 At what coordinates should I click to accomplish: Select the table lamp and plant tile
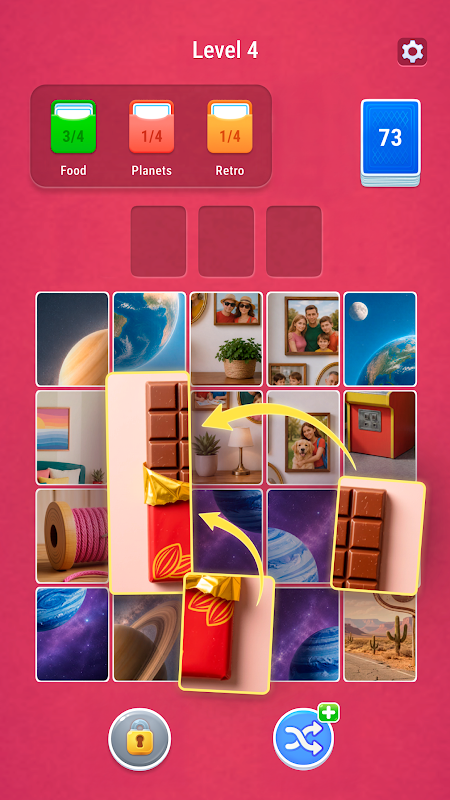pos(227,437)
